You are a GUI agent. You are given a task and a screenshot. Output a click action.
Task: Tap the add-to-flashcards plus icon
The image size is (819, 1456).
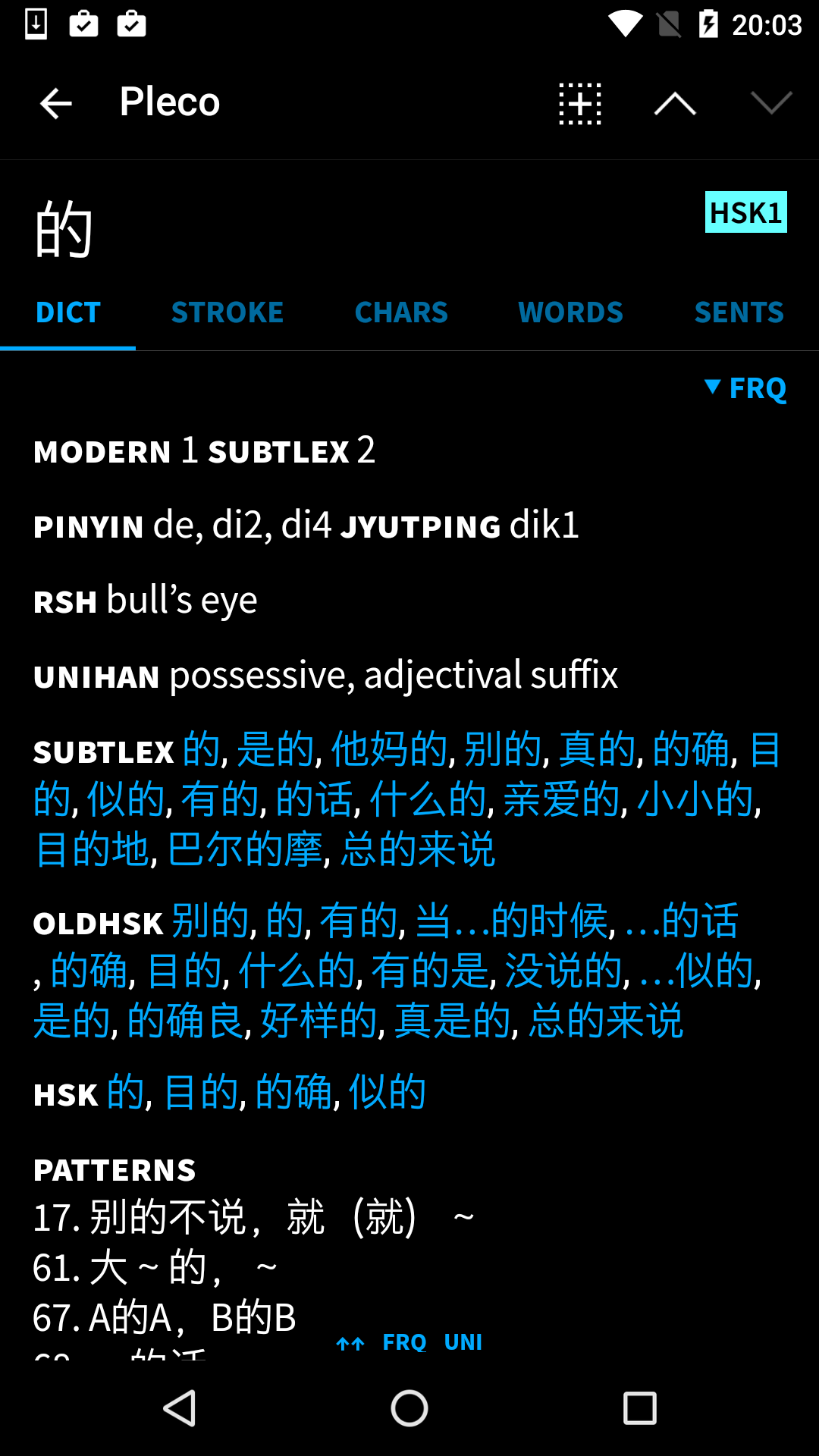(x=580, y=103)
